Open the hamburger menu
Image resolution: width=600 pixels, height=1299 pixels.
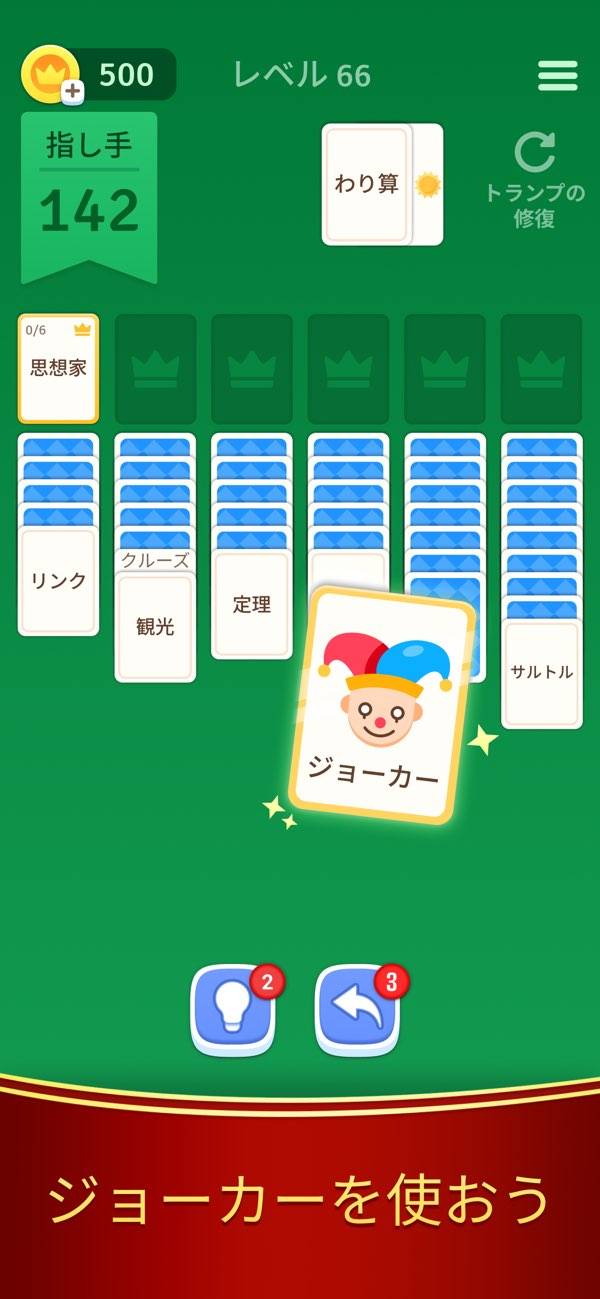557,76
